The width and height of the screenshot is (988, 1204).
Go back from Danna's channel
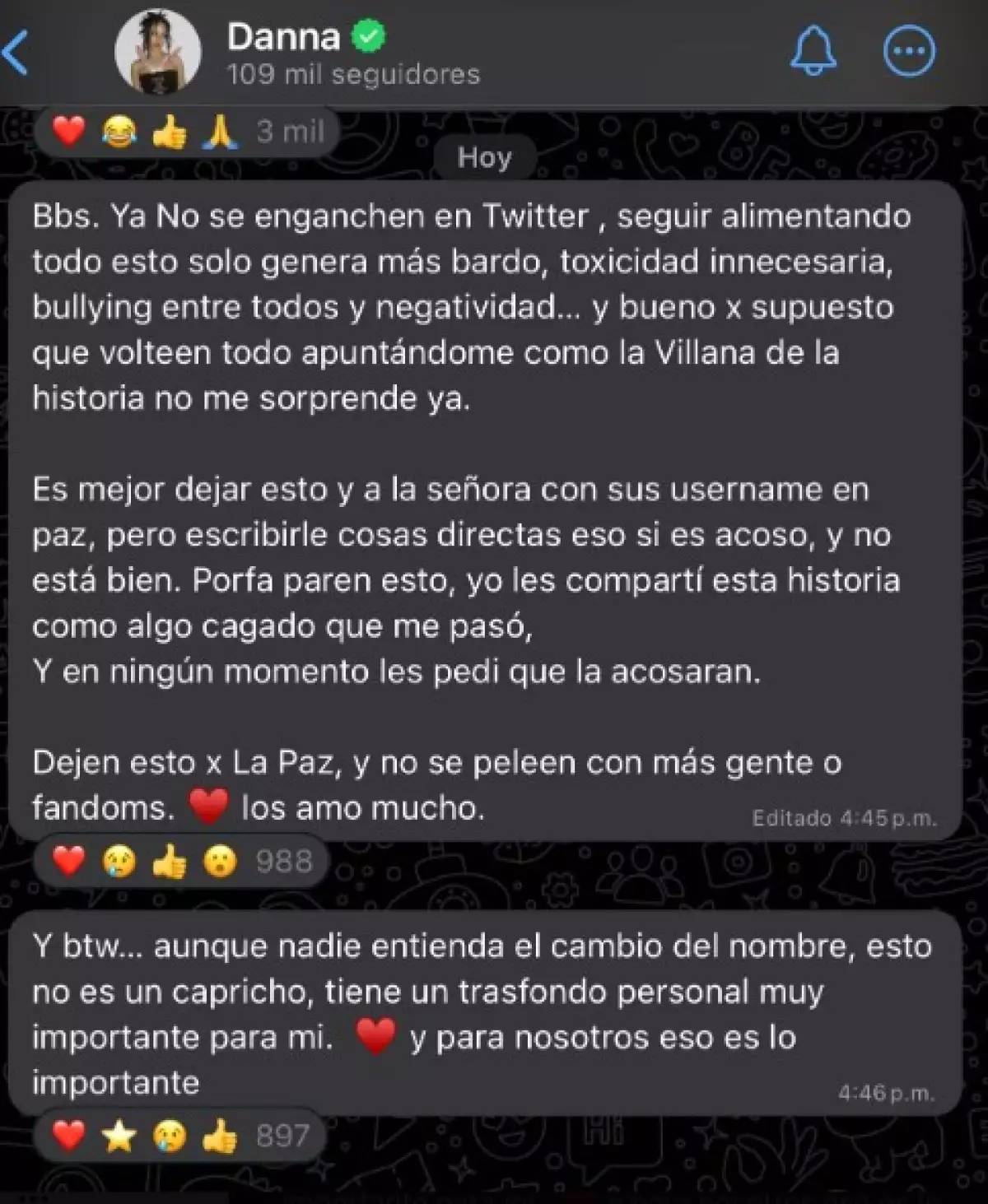click(16, 53)
